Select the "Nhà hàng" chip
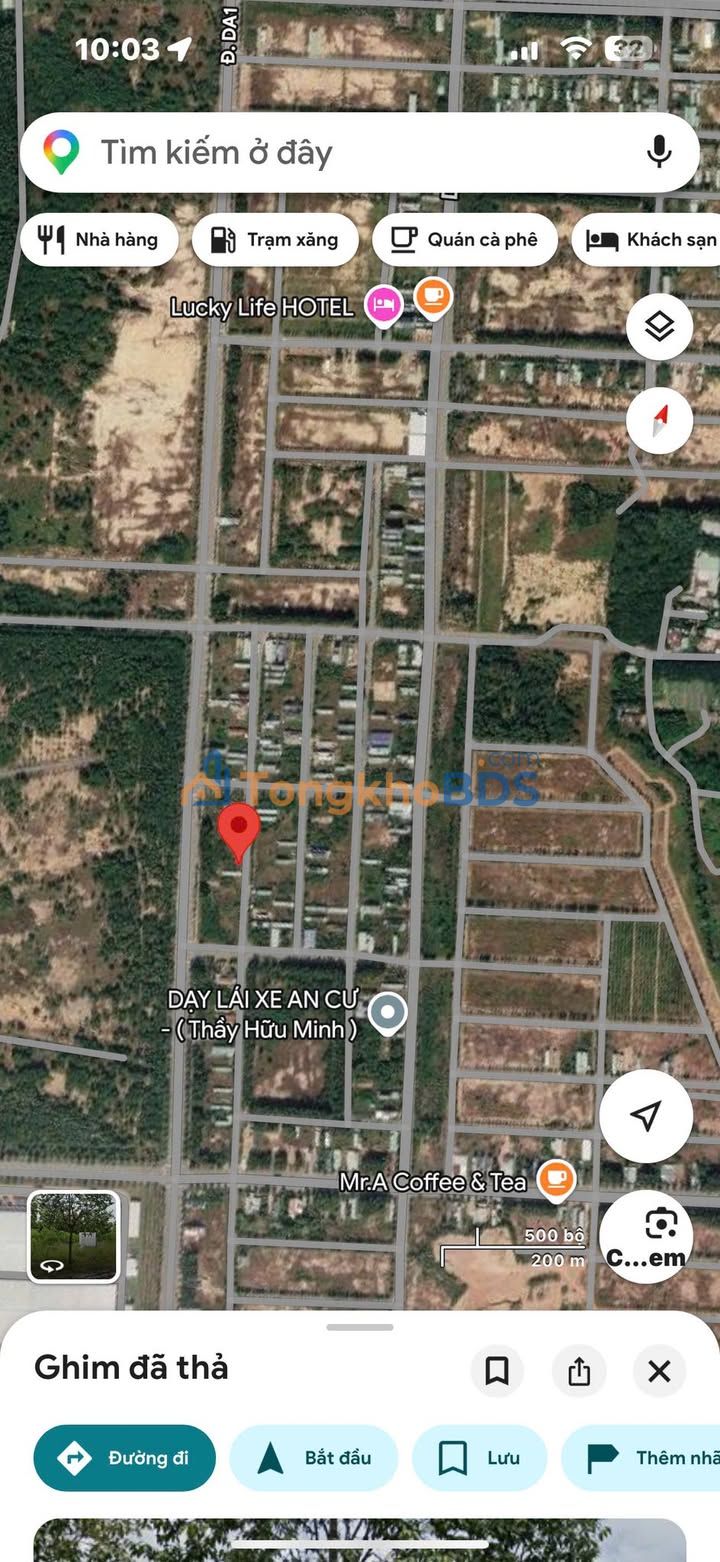The image size is (720, 1562). (99, 240)
